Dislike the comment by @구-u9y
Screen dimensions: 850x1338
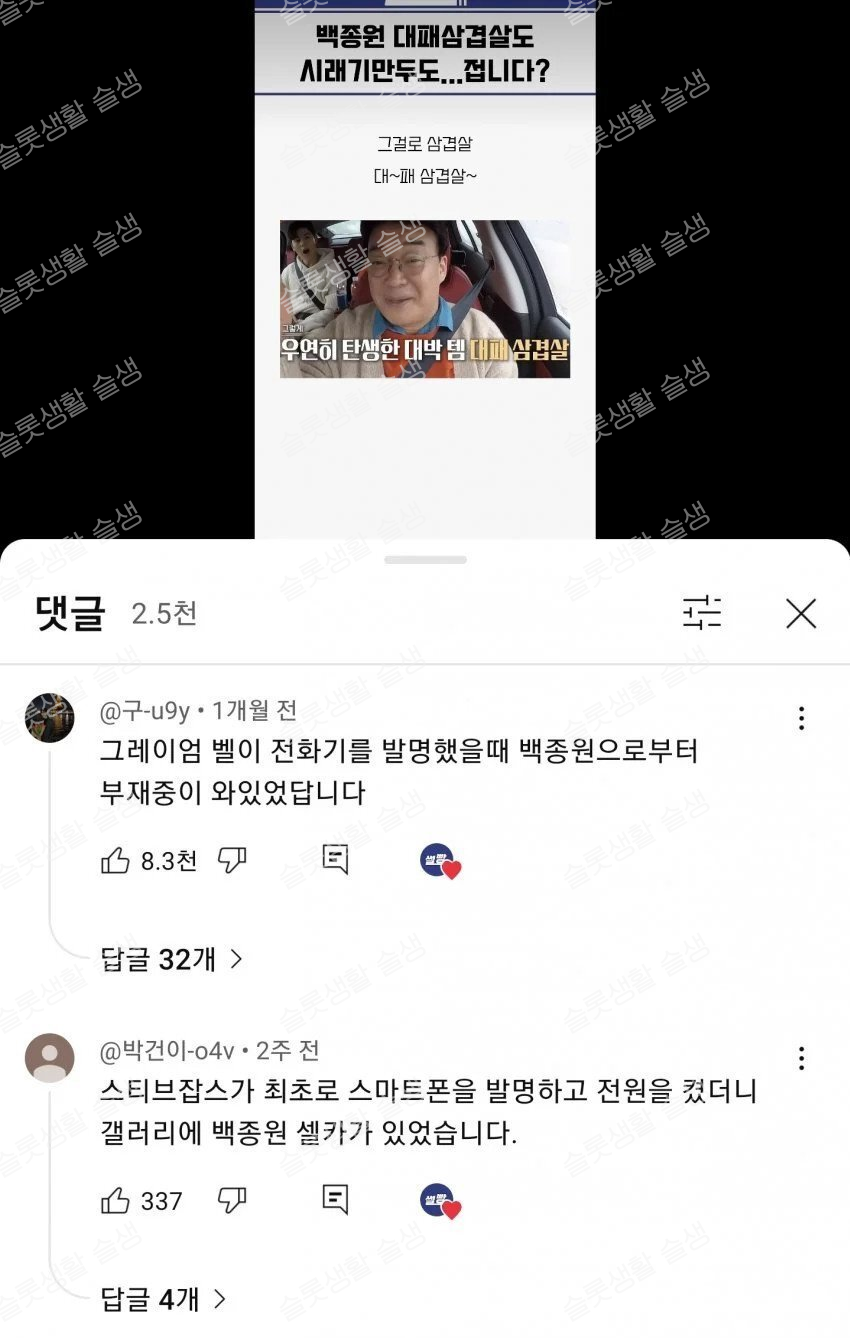pos(232,860)
